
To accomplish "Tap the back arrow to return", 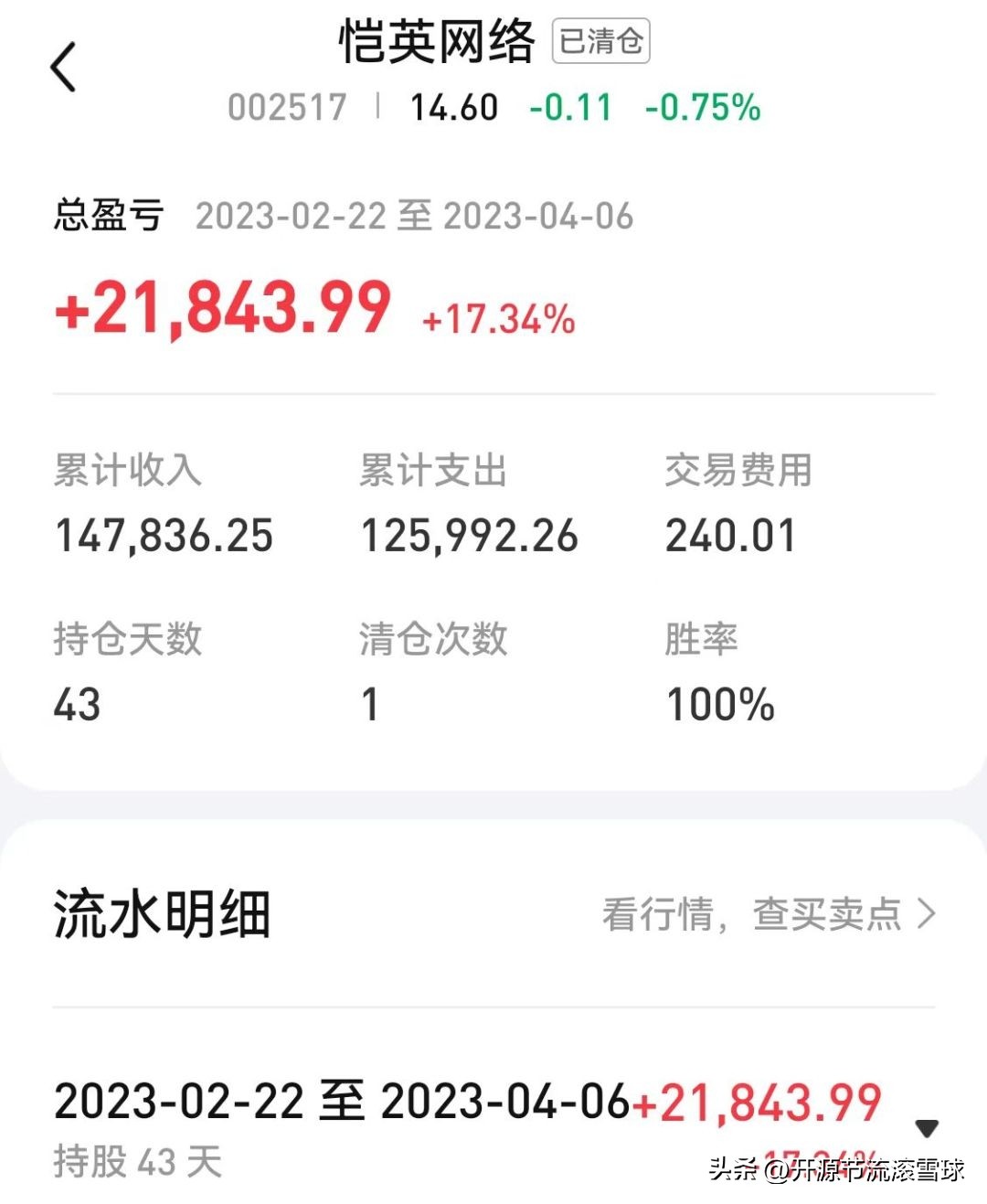I will pos(62,69).
